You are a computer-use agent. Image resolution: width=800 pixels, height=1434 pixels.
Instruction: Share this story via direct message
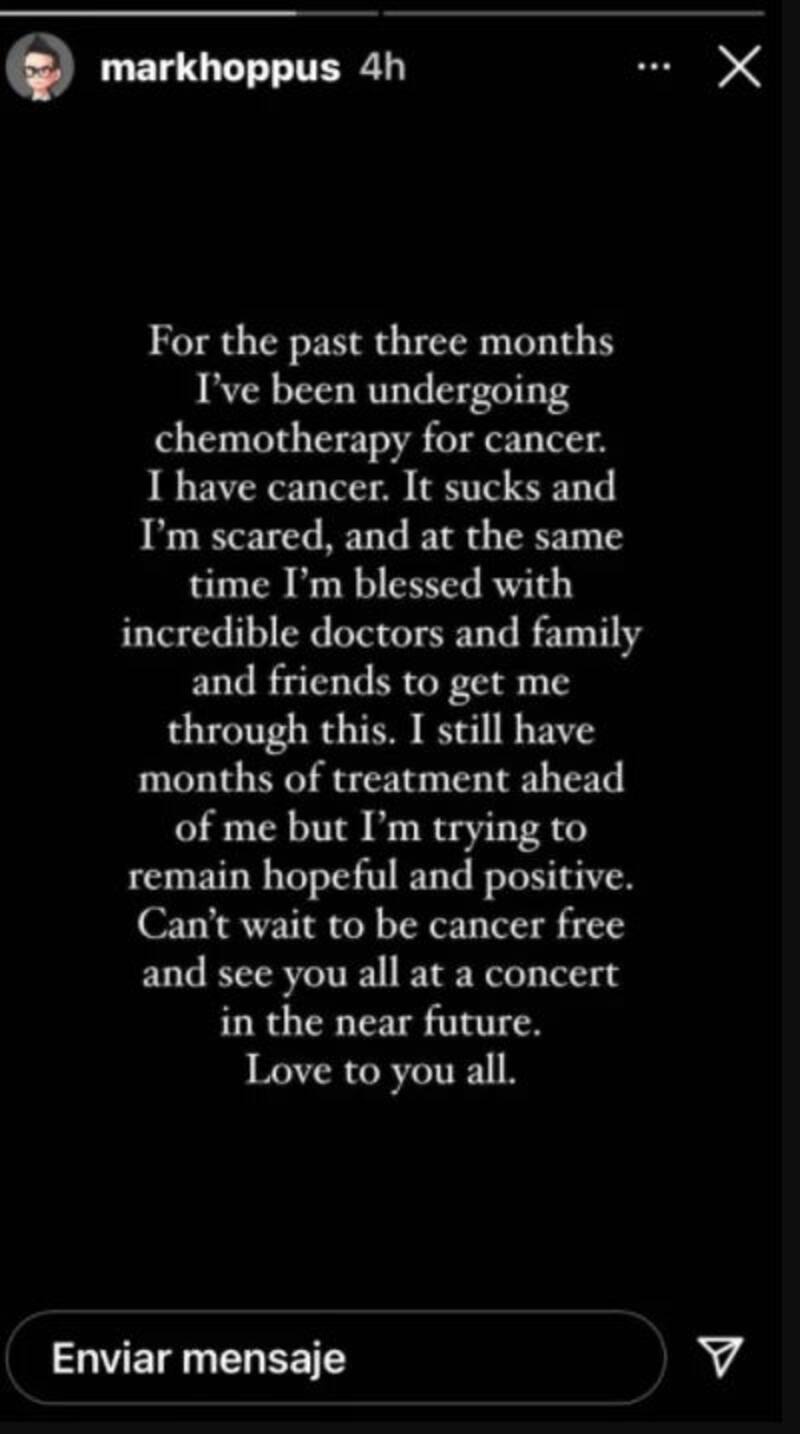coord(719,1356)
